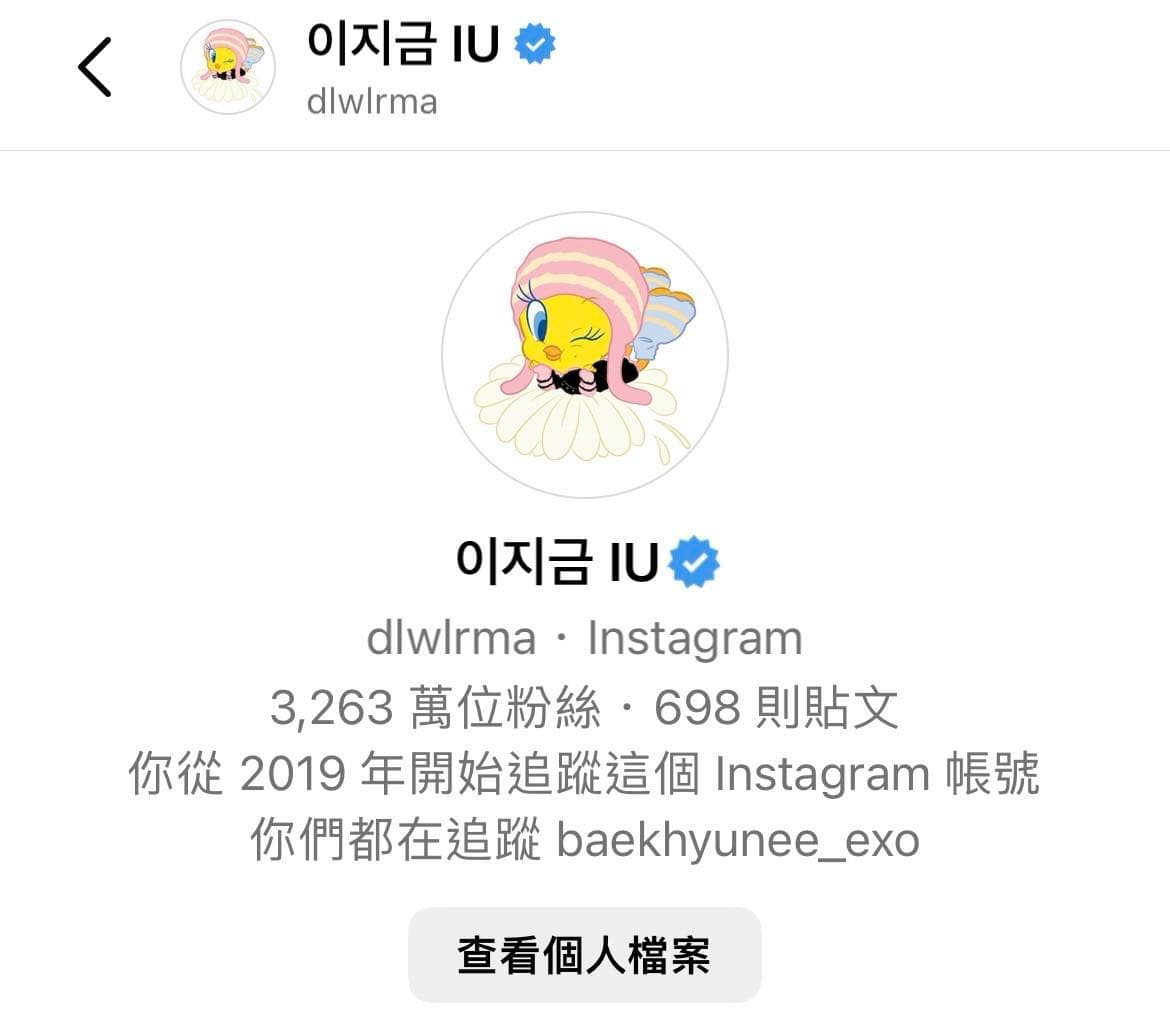Tap the 查看個人檔案 button
The height and width of the screenshot is (1034, 1170).
pyautogui.click(x=584, y=955)
